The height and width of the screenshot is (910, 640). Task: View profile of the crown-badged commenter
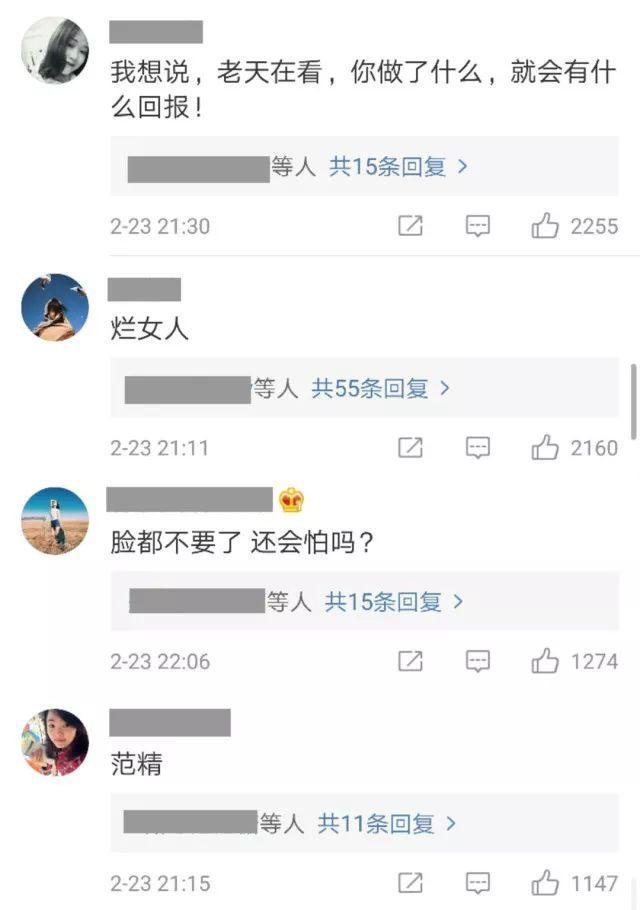[55, 521]
